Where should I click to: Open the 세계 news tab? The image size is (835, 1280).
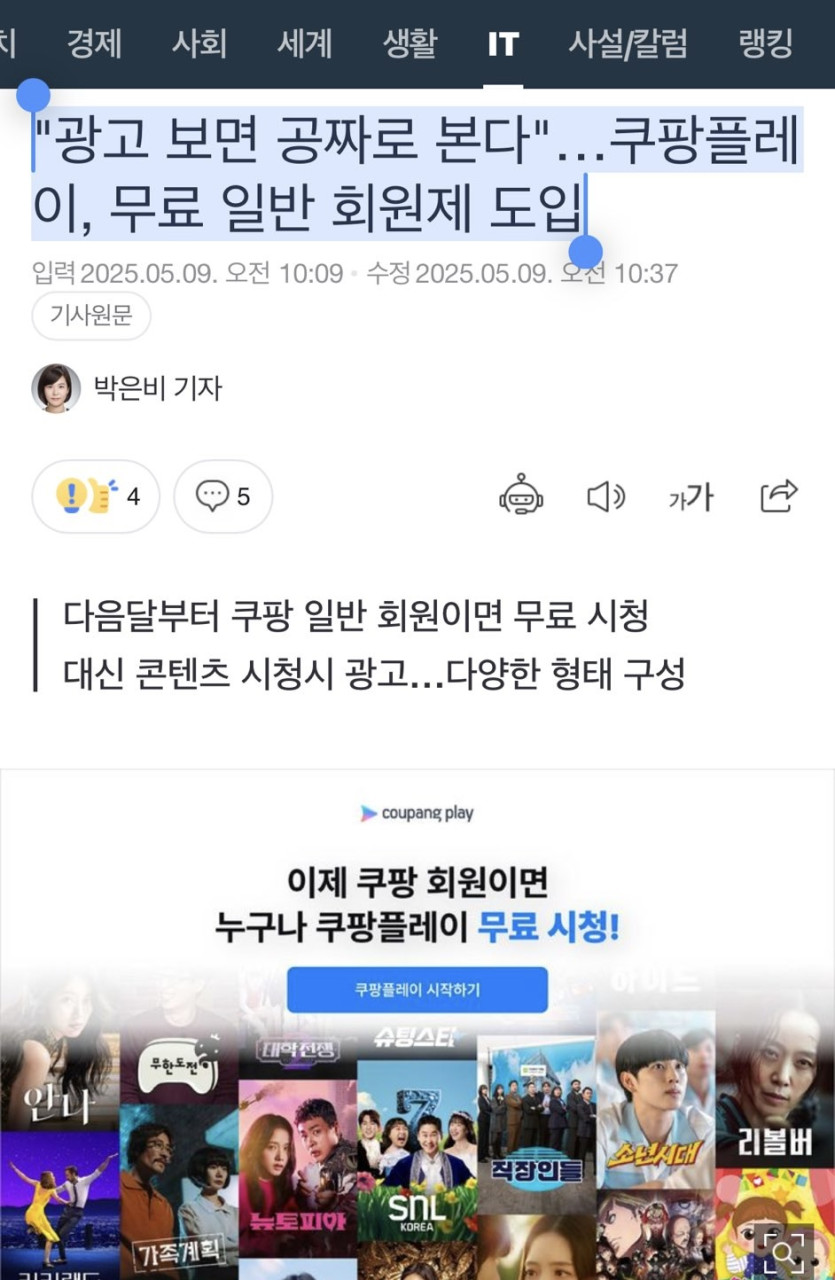point(305,44)
